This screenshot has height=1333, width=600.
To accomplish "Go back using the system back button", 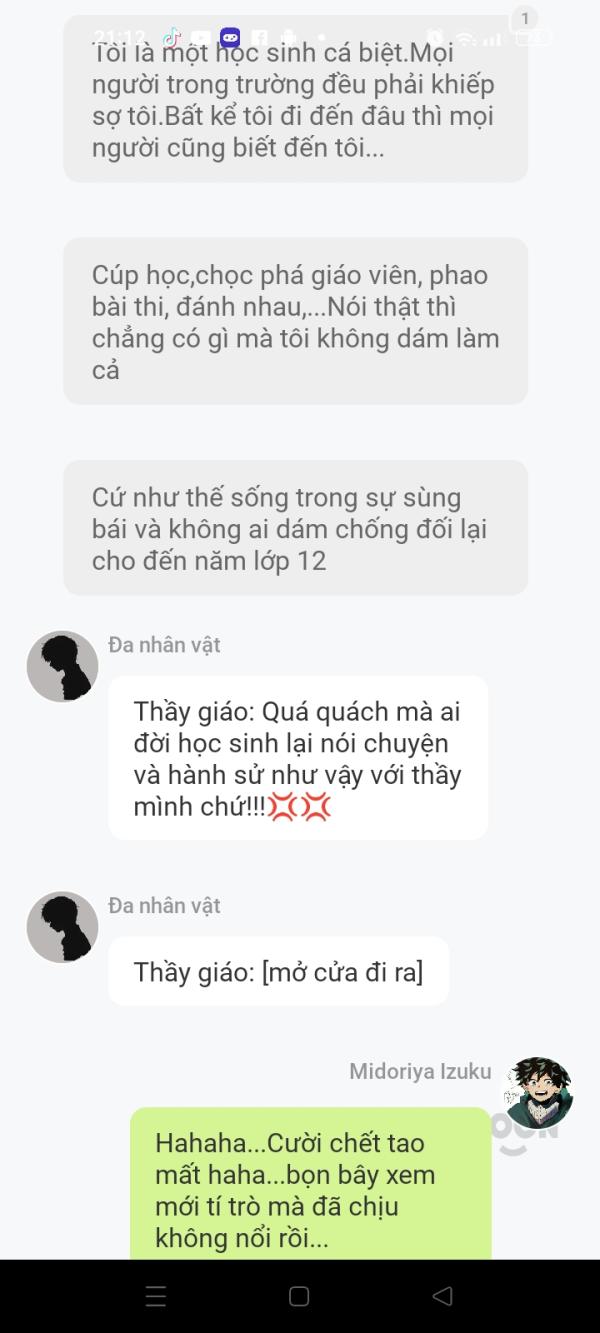I will coord(442,1296).
